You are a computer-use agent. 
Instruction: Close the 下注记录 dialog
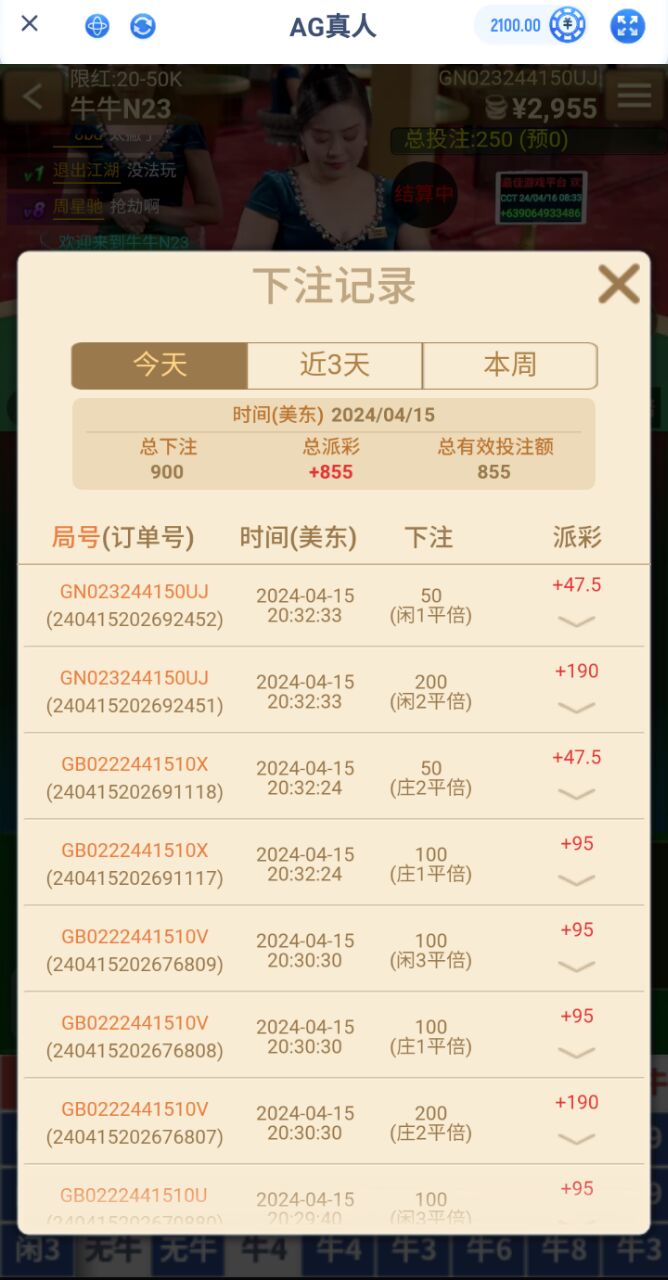coord(618,285)
